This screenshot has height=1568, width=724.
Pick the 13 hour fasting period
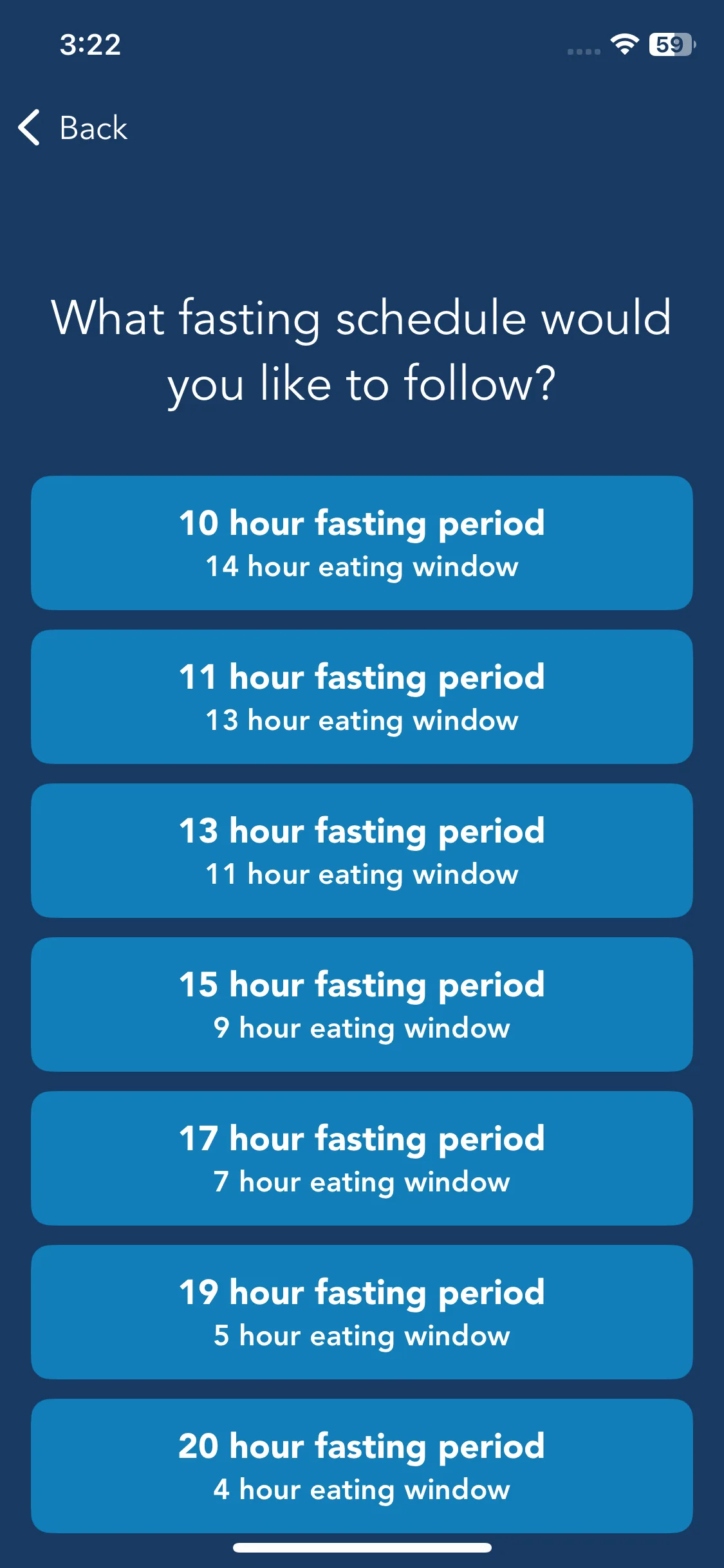[x=362, y=850]
